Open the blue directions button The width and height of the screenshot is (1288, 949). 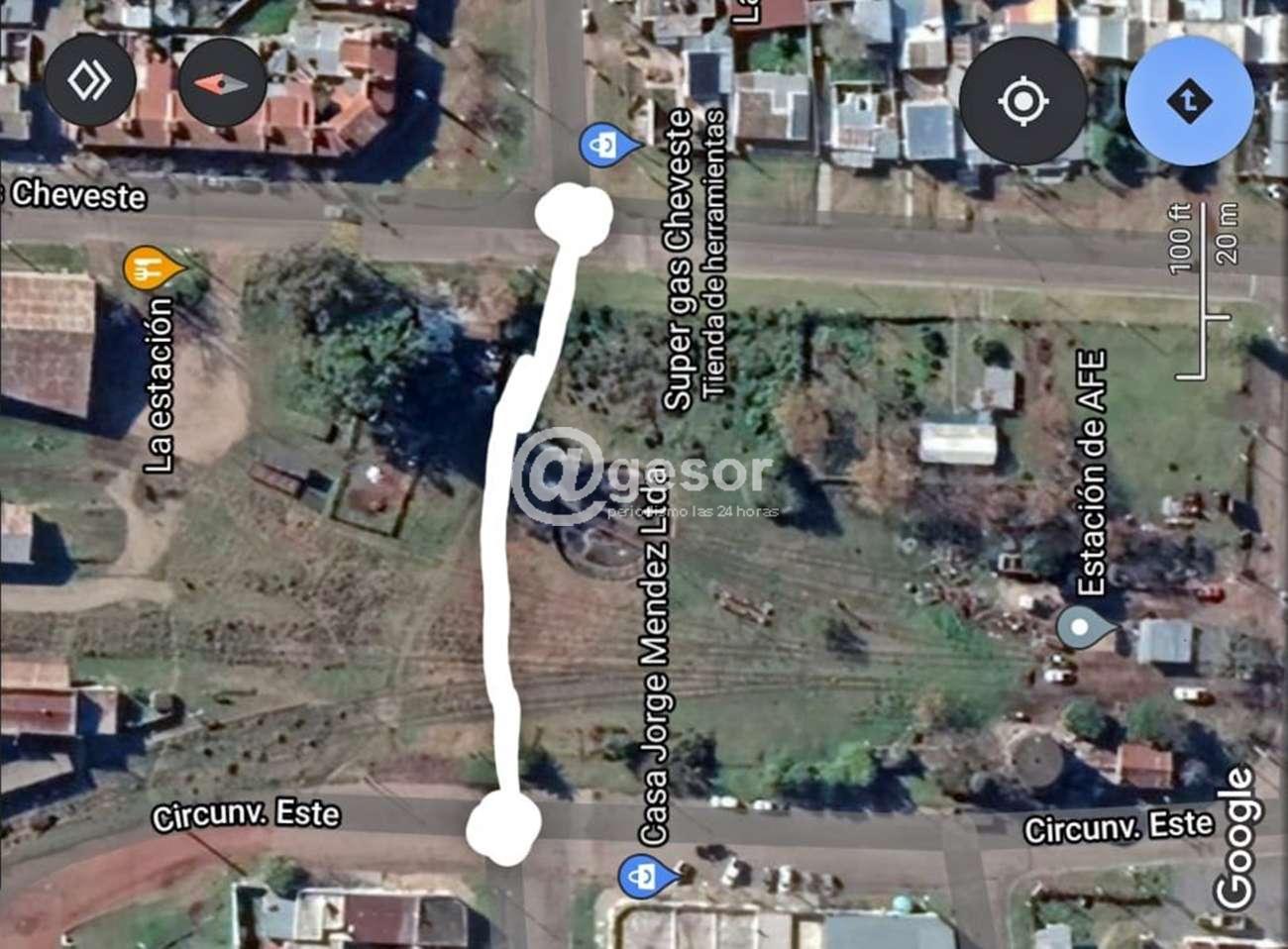tap(1189, 101)
